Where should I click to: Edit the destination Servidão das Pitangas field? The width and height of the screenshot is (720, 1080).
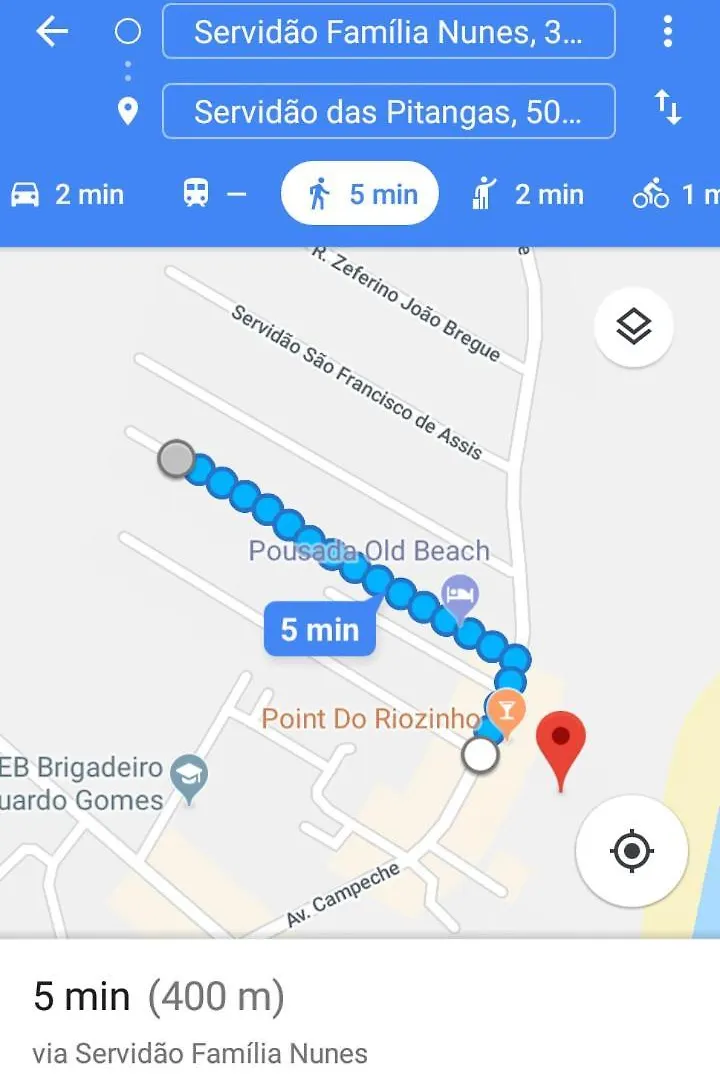click(388, 111)
